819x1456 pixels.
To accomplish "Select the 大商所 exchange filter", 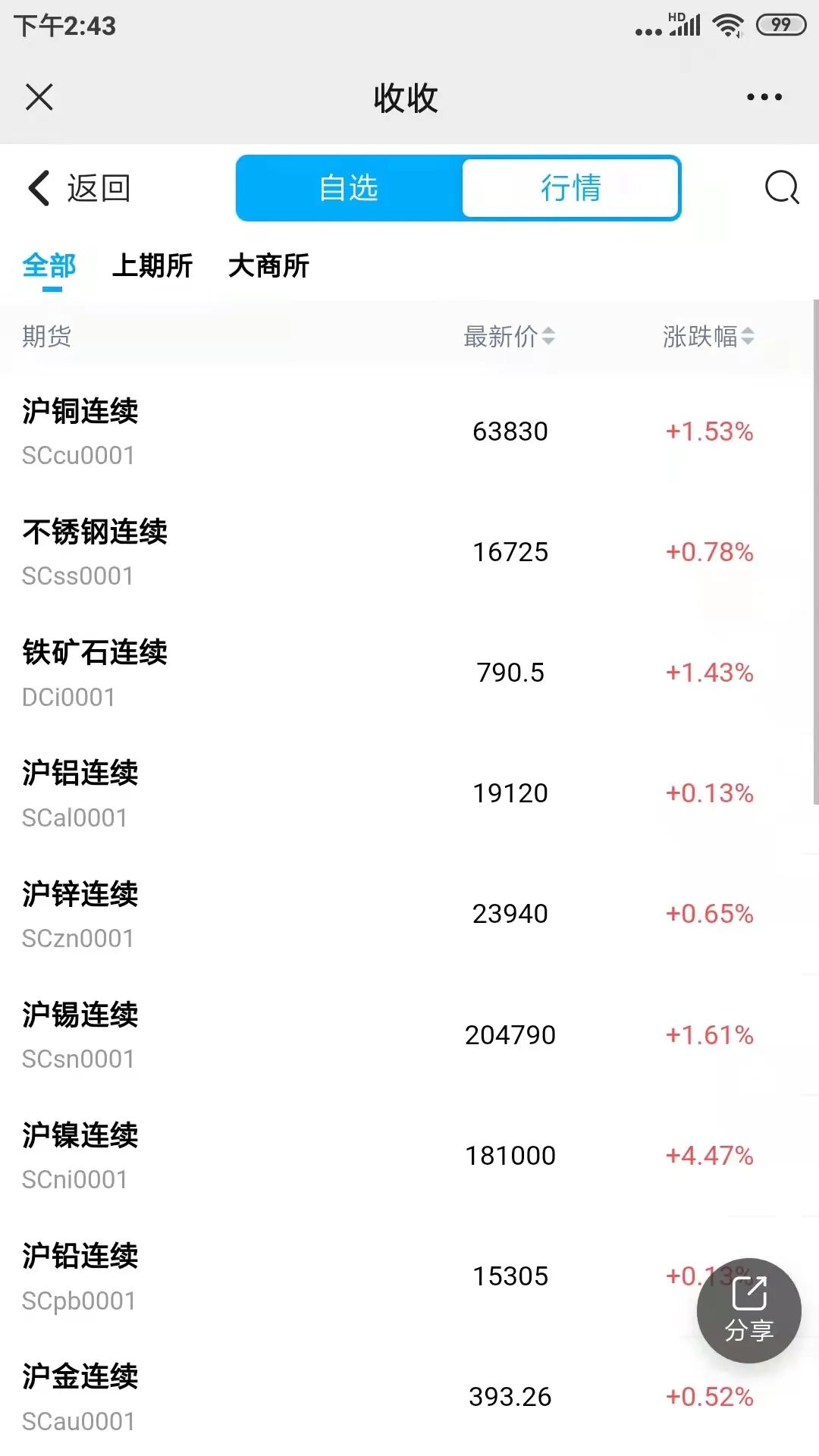I will tap(269, 266).
